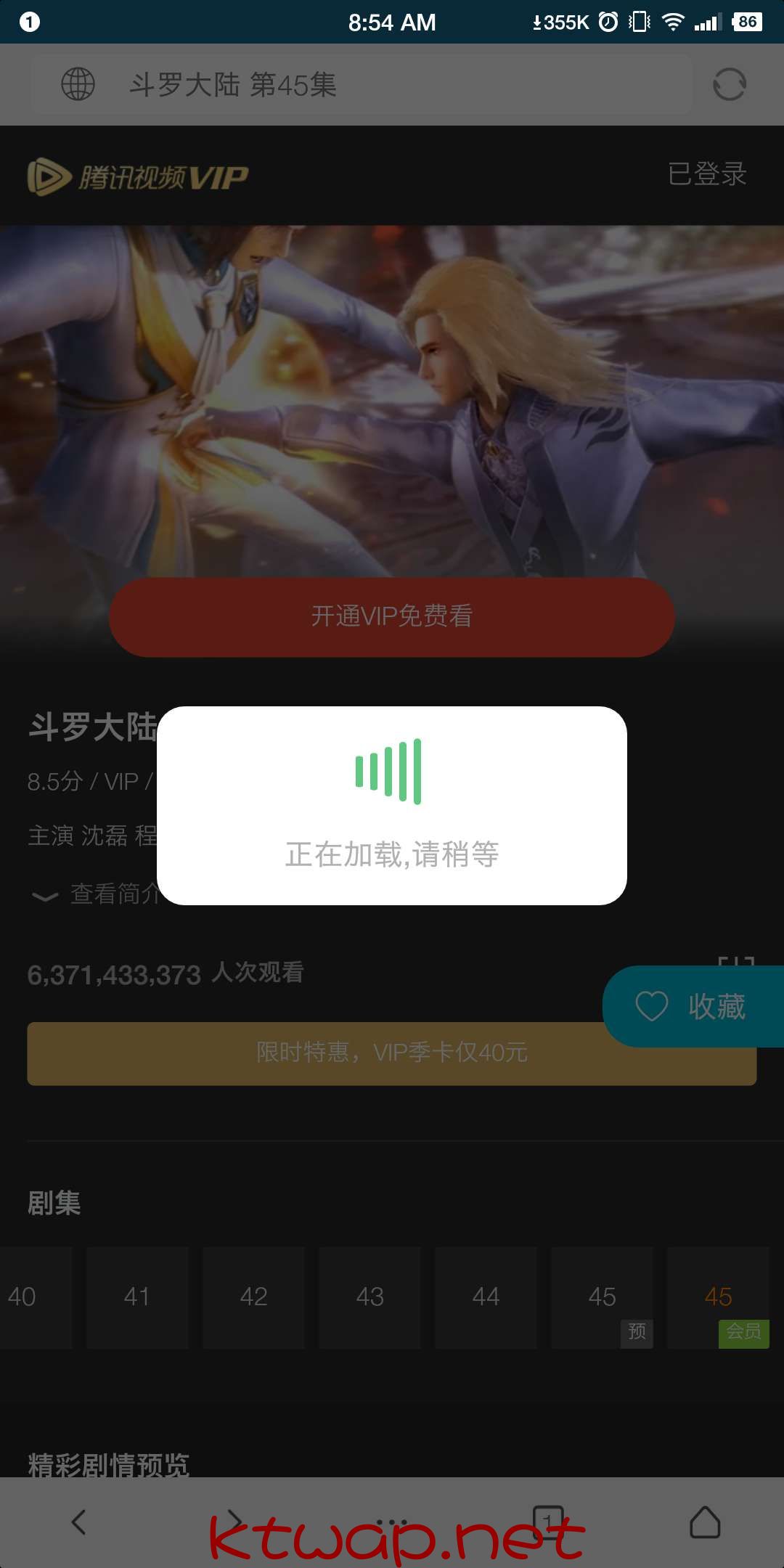Tap the 开通VIP免费看 red button
The width and height of the screenshot is (784, 1568).
click(392, 618)
